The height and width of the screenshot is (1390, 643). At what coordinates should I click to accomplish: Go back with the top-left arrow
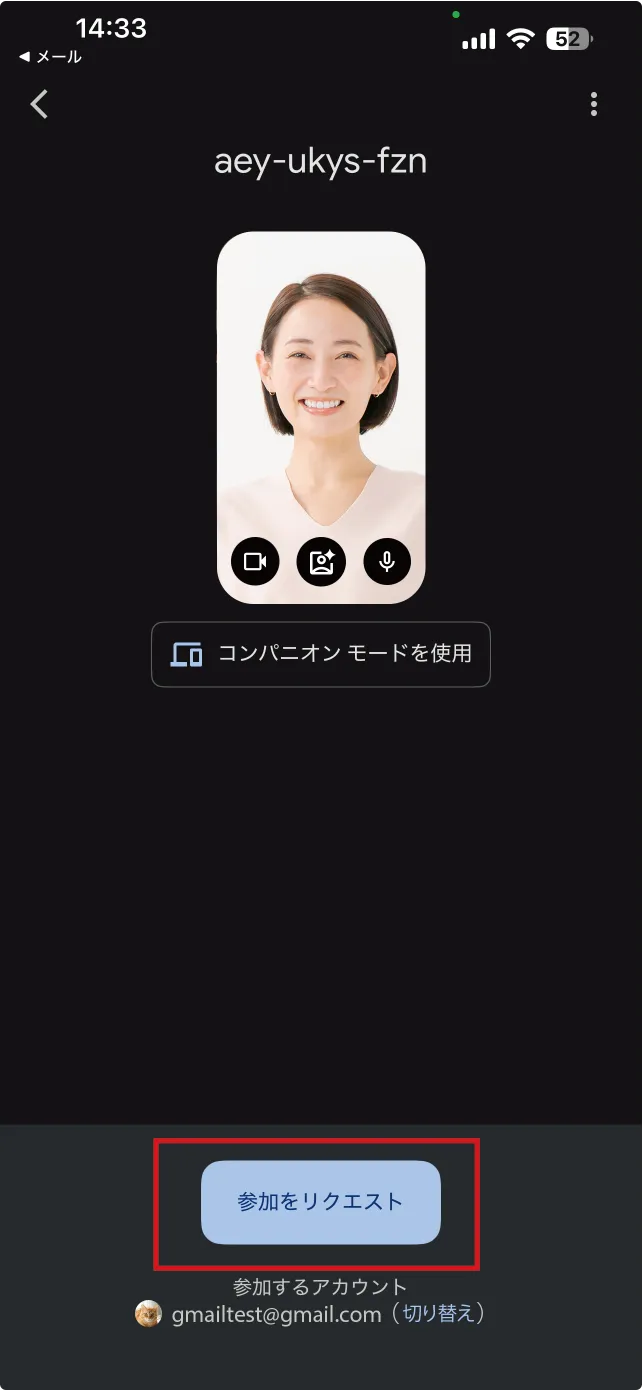click(x=39, y=104)
